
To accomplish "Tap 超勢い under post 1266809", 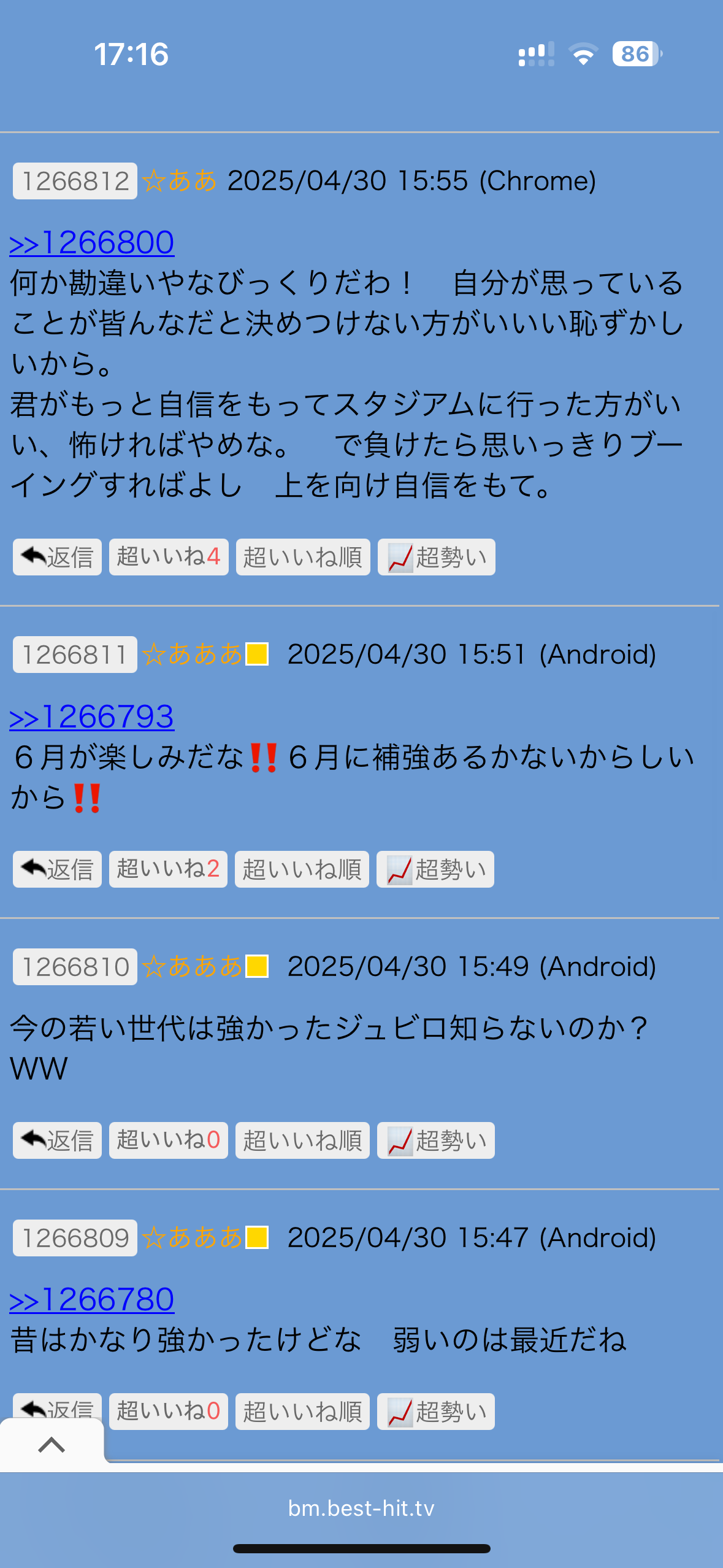I will 435,1412.
